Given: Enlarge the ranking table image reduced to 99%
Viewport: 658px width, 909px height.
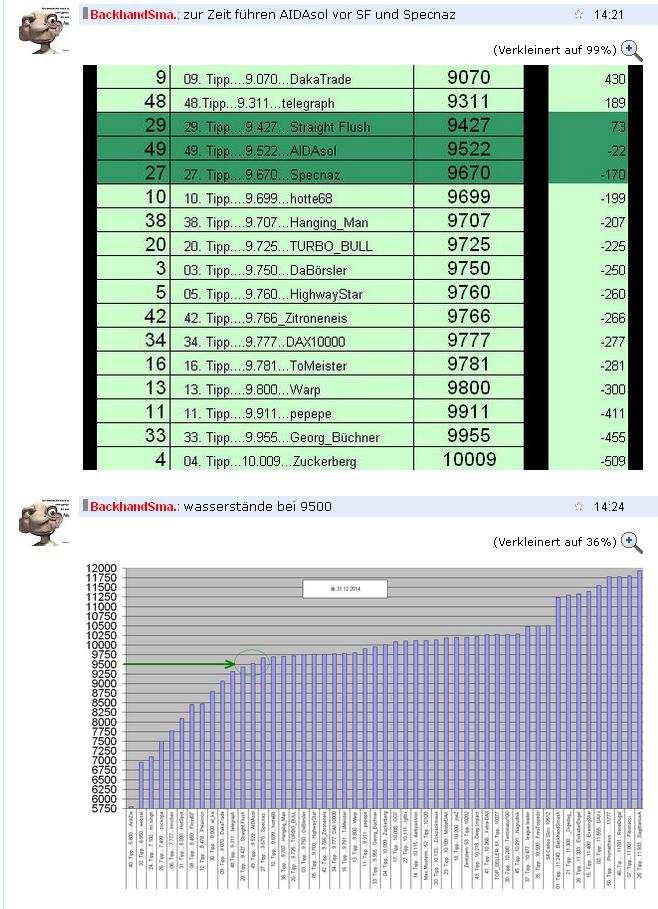Looking at the screenshot, I should pos(631,49).
